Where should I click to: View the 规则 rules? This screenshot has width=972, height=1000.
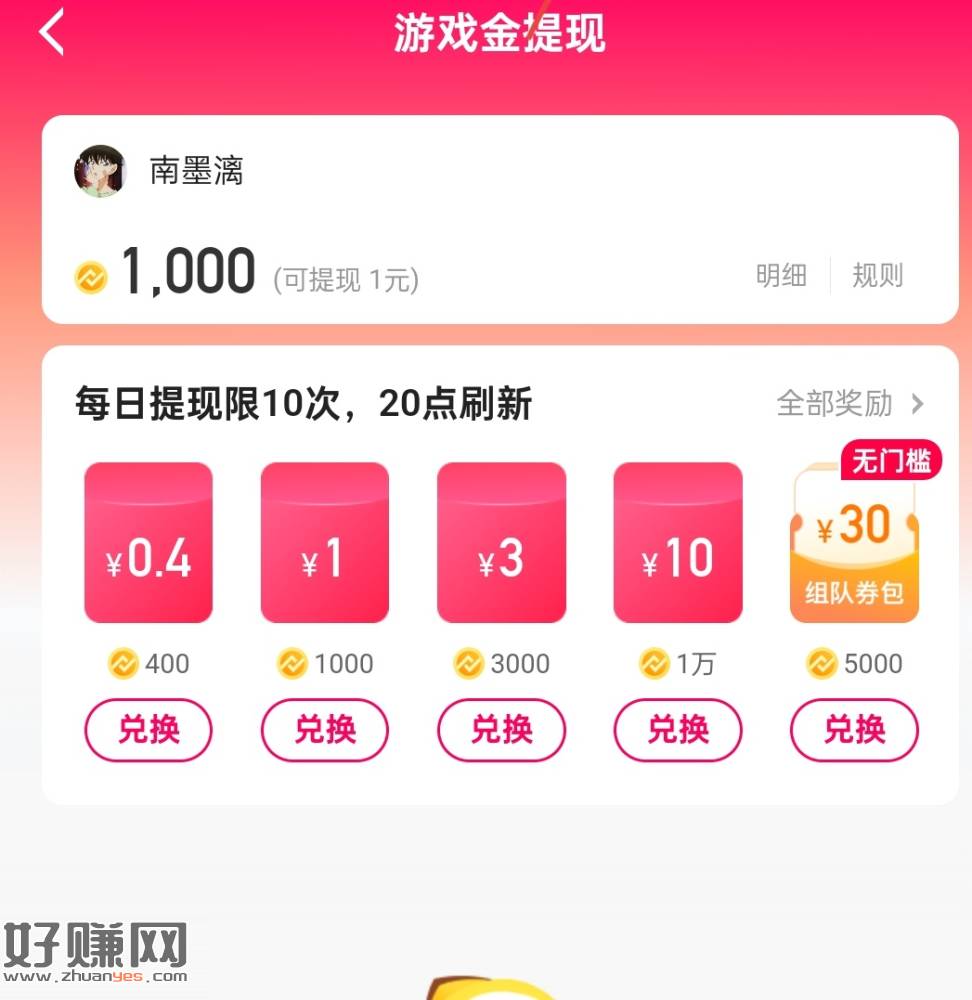coord(877,275)
